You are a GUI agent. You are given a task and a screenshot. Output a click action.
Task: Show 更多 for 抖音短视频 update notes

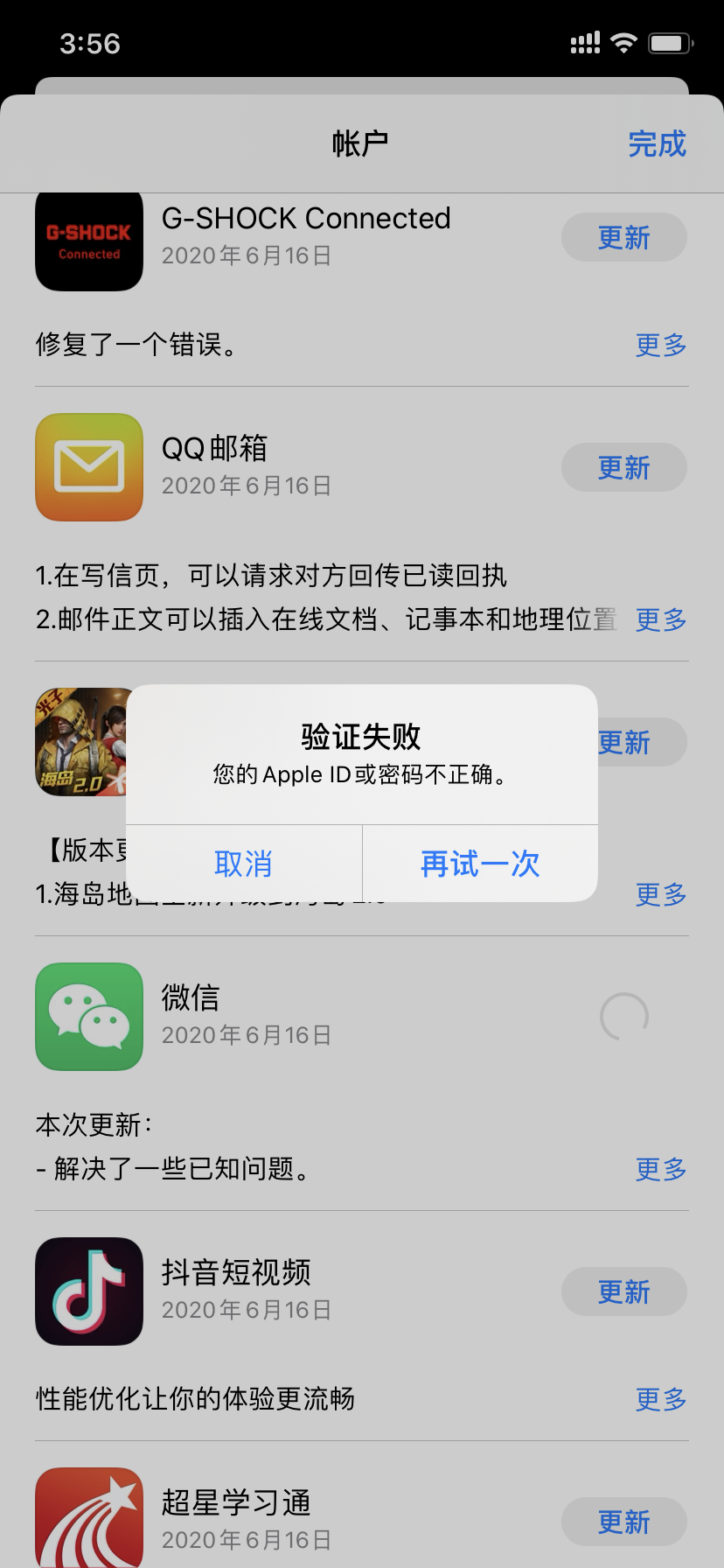click(660, 1399)
